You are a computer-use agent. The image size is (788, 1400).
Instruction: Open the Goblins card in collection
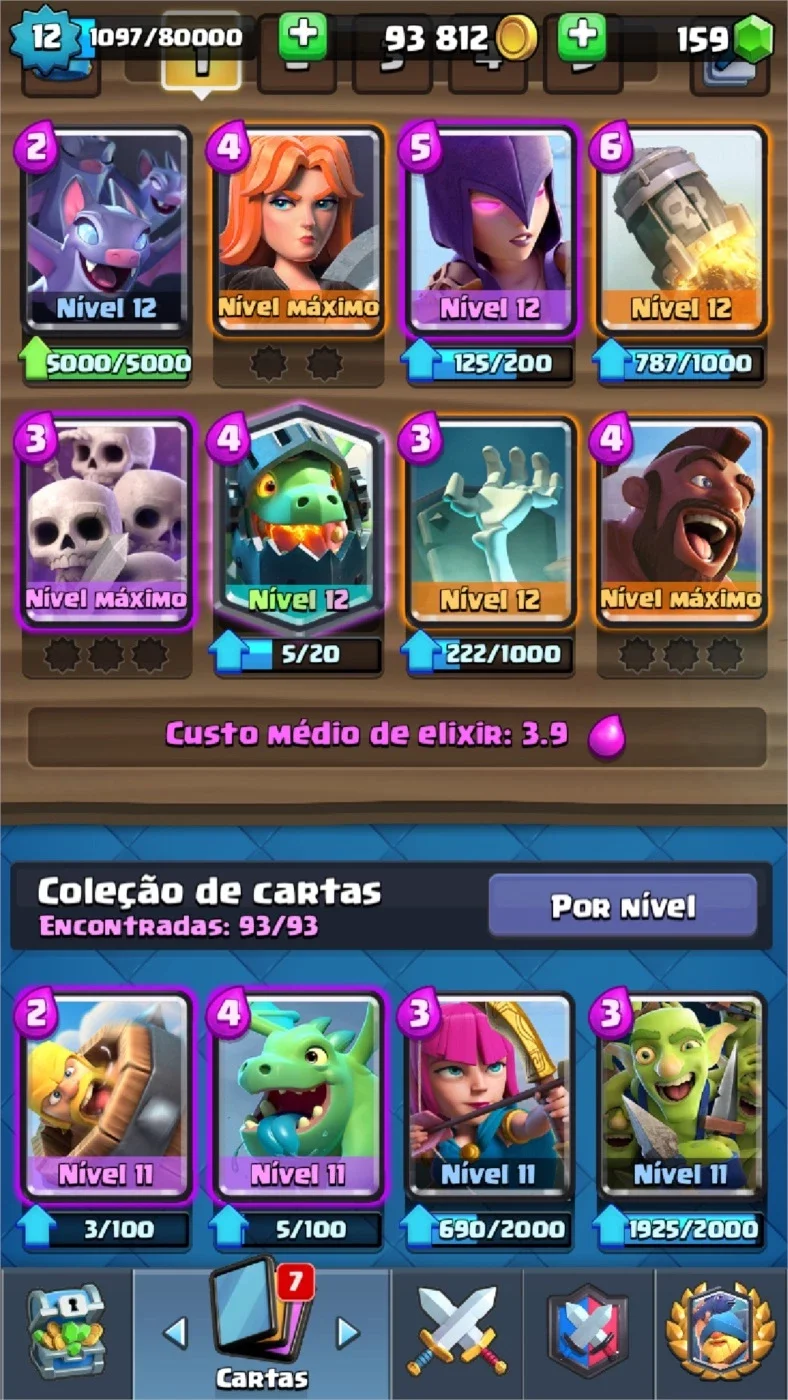[682, 1096]
